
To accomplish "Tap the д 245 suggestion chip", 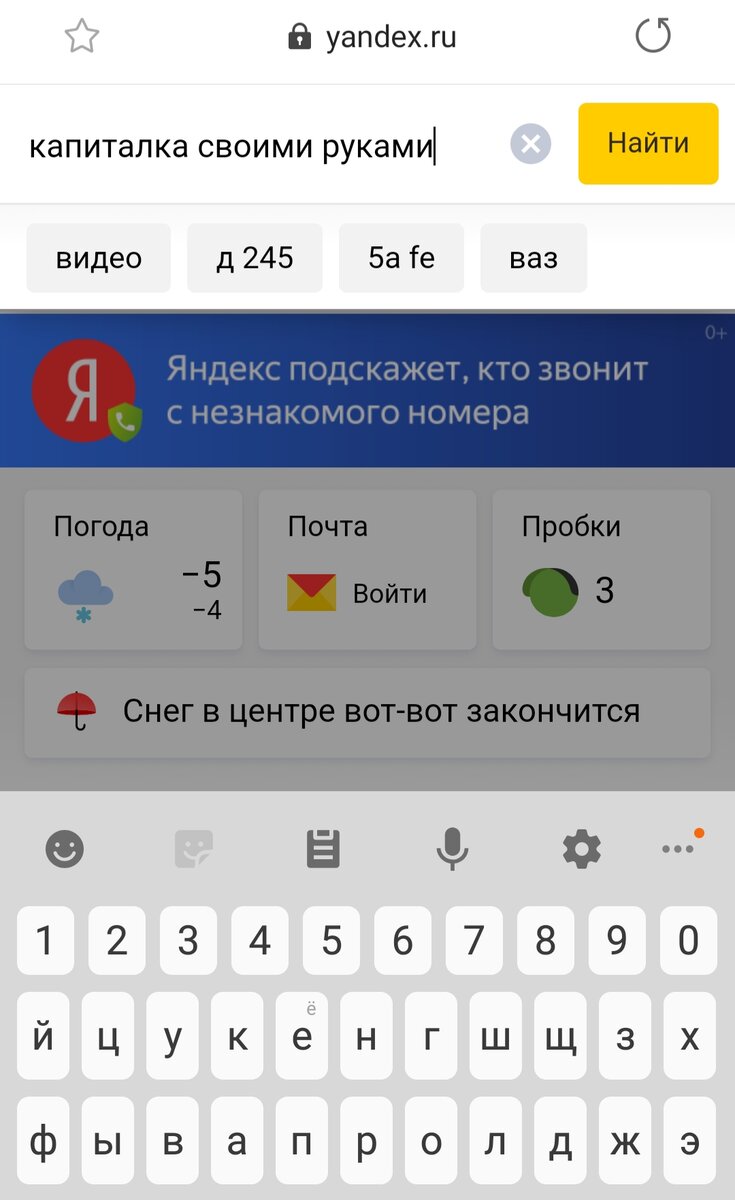I will pyautogui.click(x=254, y=257).
